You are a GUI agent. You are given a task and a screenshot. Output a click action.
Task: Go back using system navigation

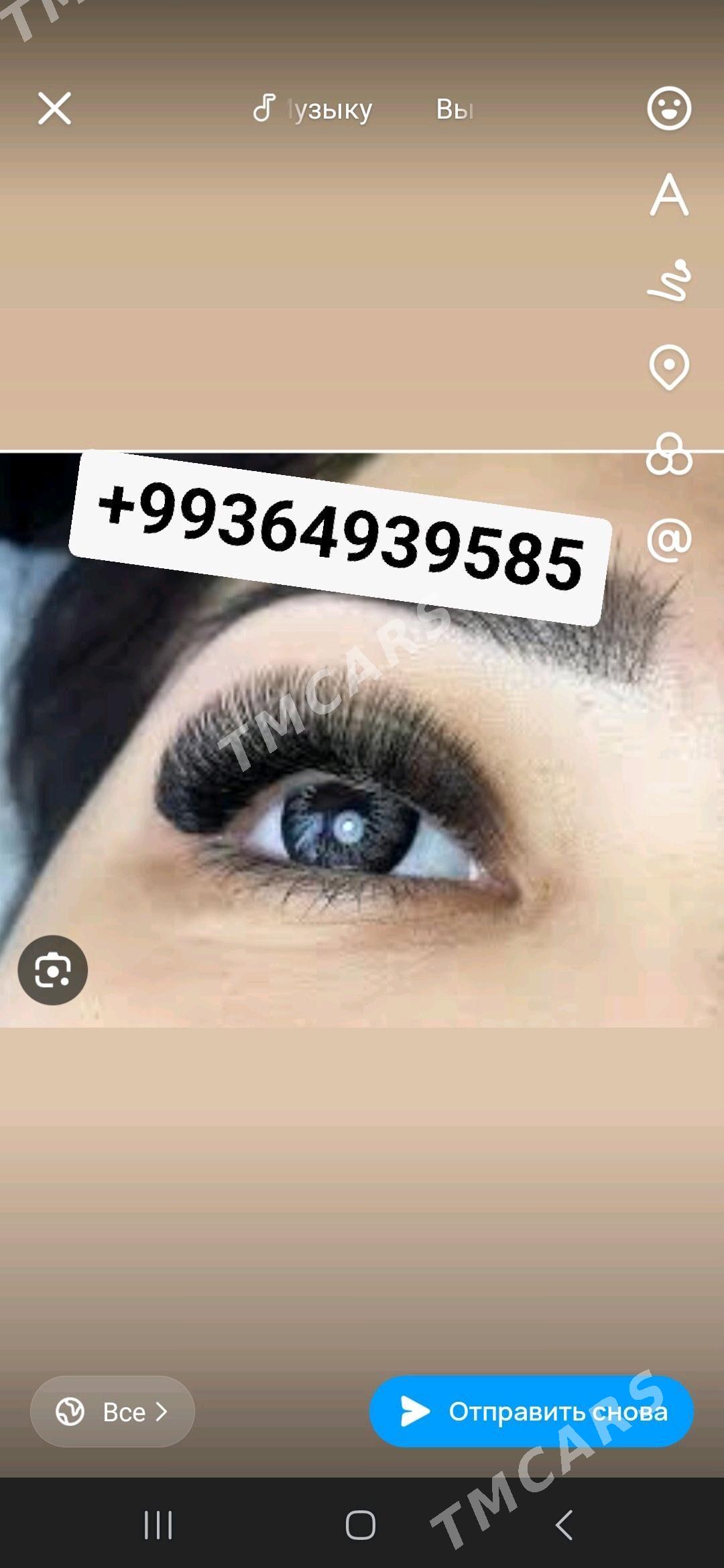[564, 1526]
